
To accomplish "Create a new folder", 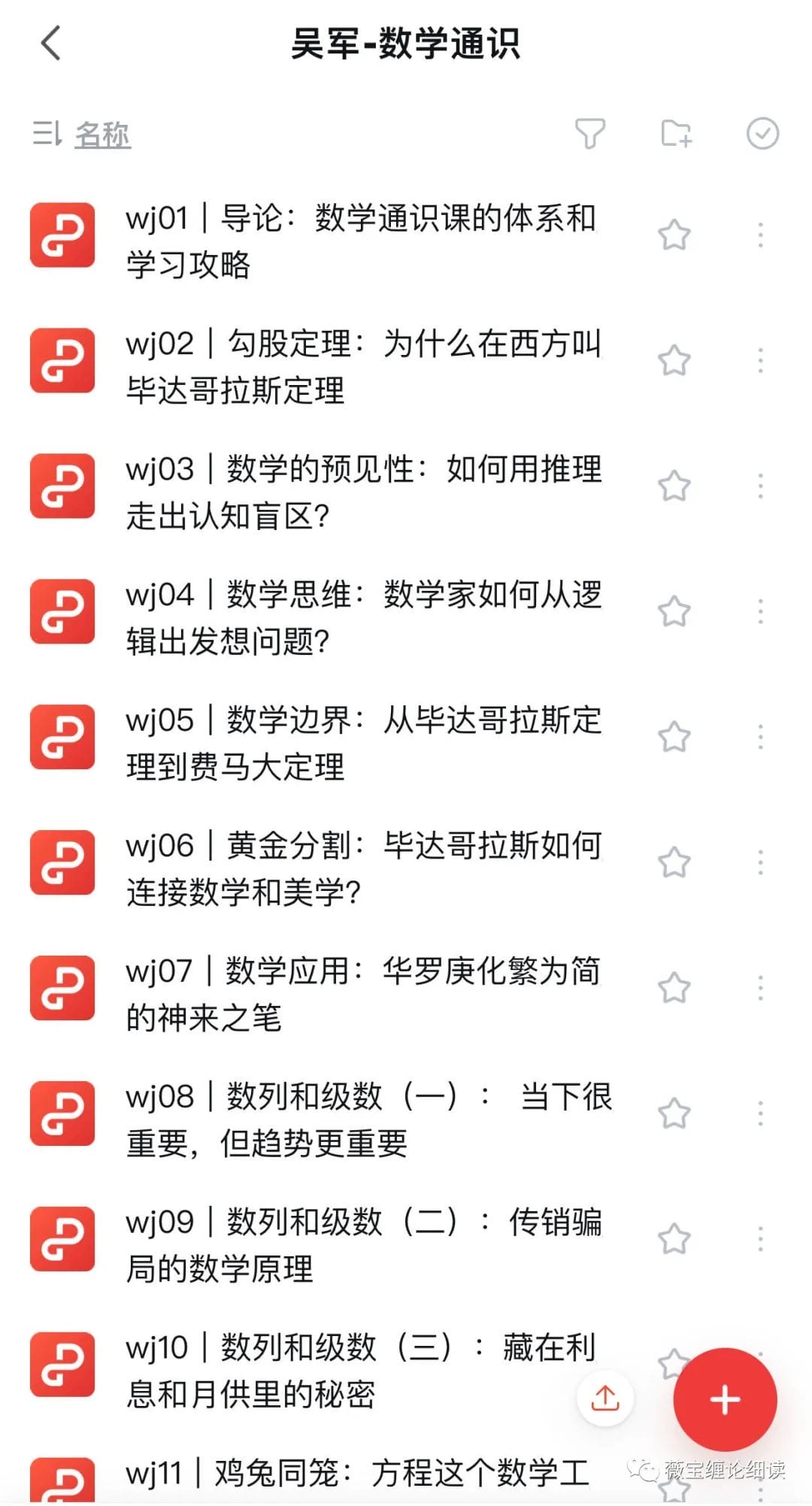I will pyautogui.click(x=676, y=134).
